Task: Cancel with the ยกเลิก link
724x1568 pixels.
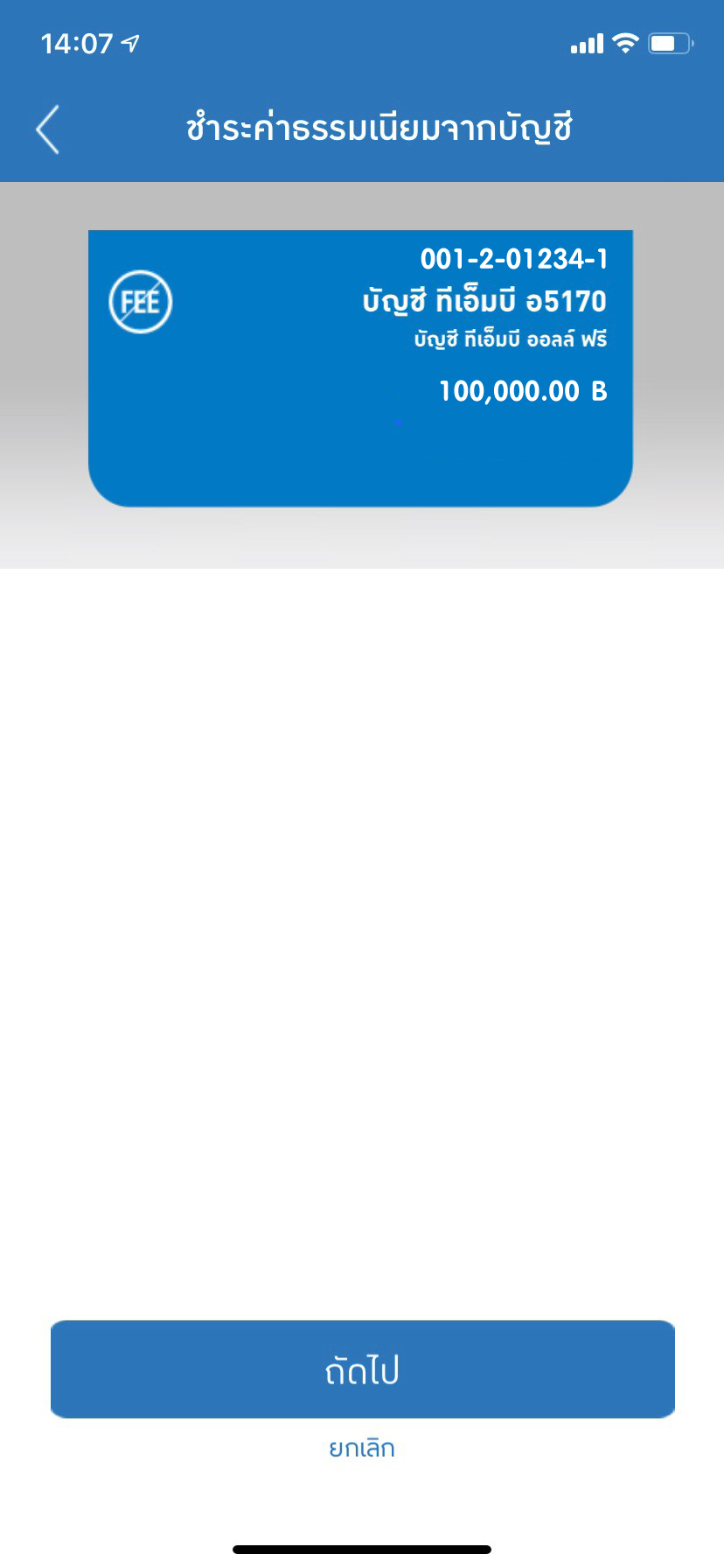Action: pyautogui.click(x=362, y=1449)
